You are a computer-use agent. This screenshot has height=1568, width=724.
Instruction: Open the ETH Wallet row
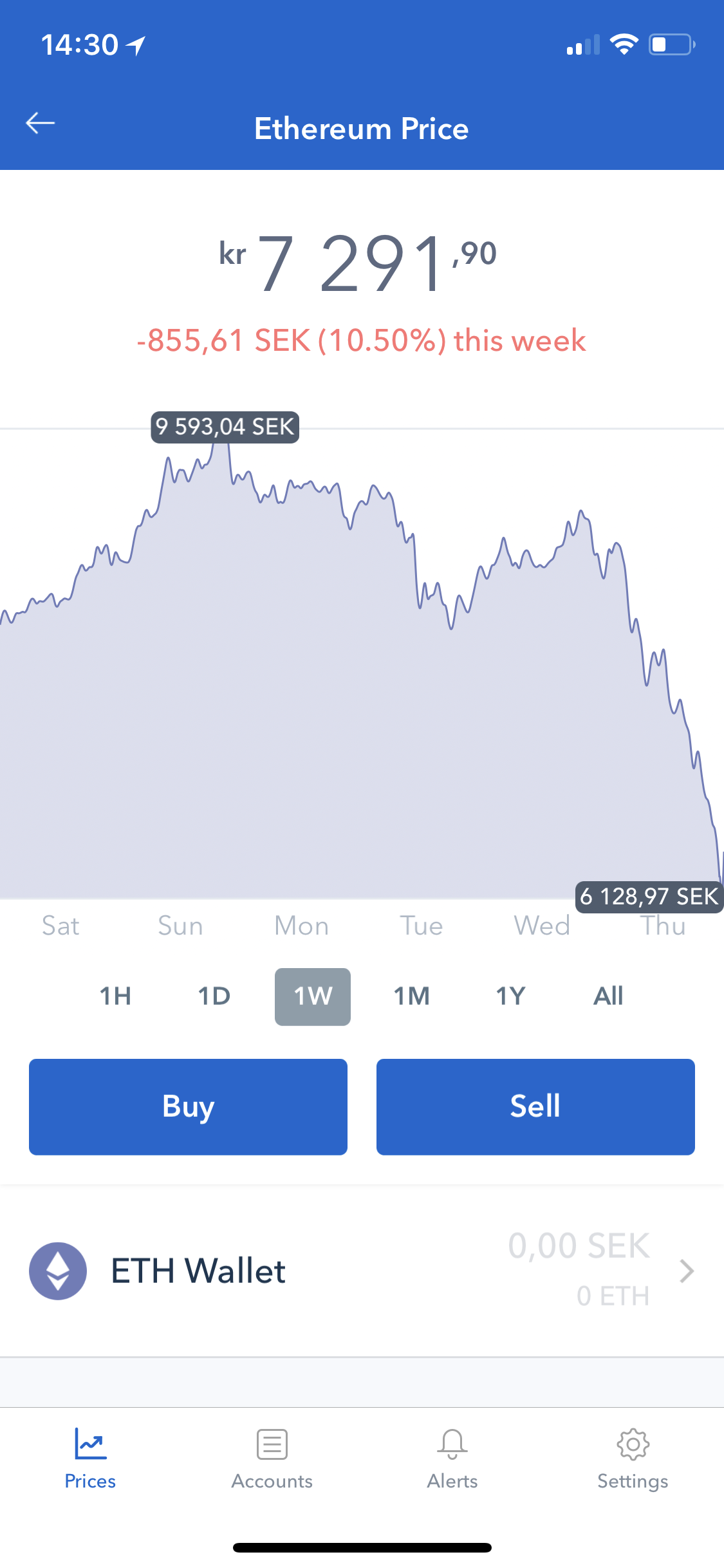(x=362, y=1271)
